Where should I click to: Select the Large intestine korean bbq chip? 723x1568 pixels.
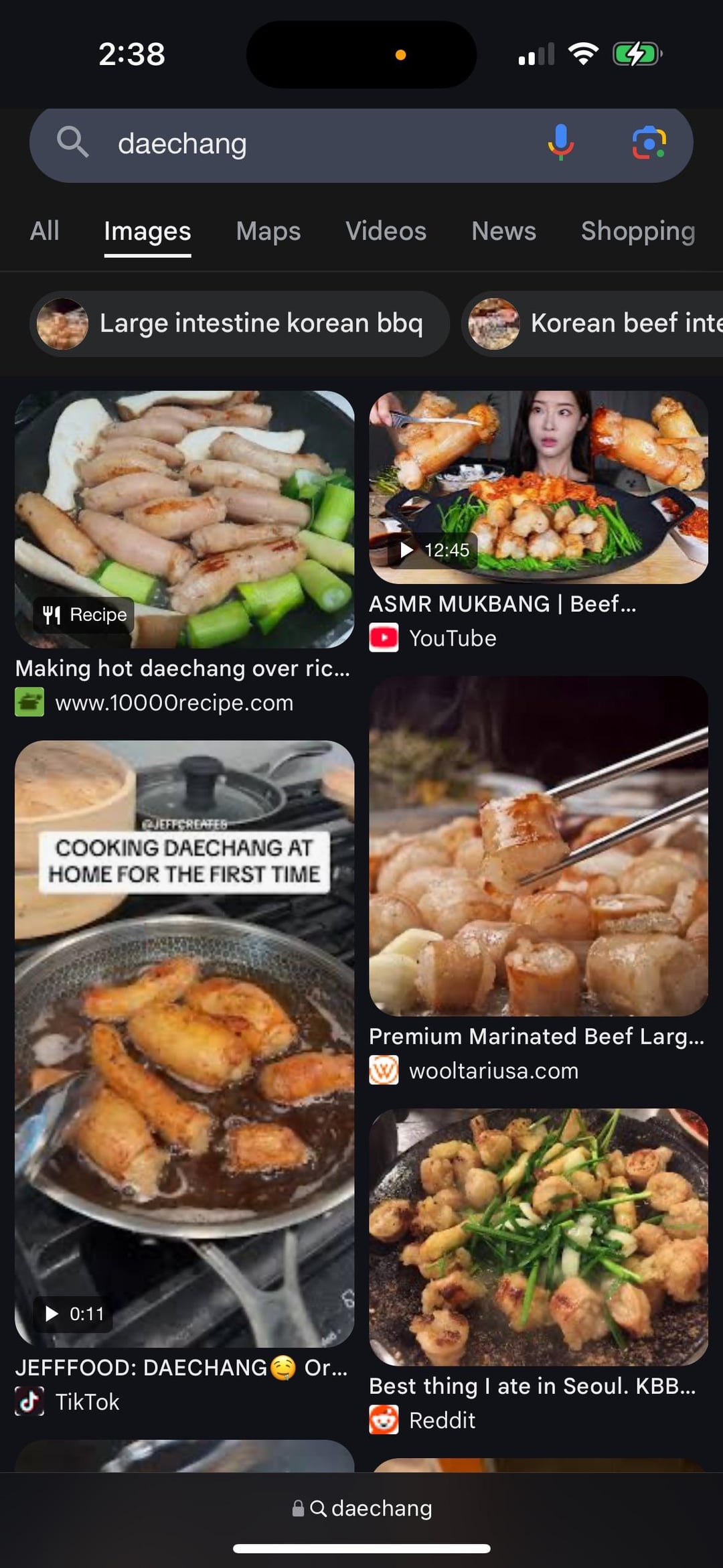240,324
